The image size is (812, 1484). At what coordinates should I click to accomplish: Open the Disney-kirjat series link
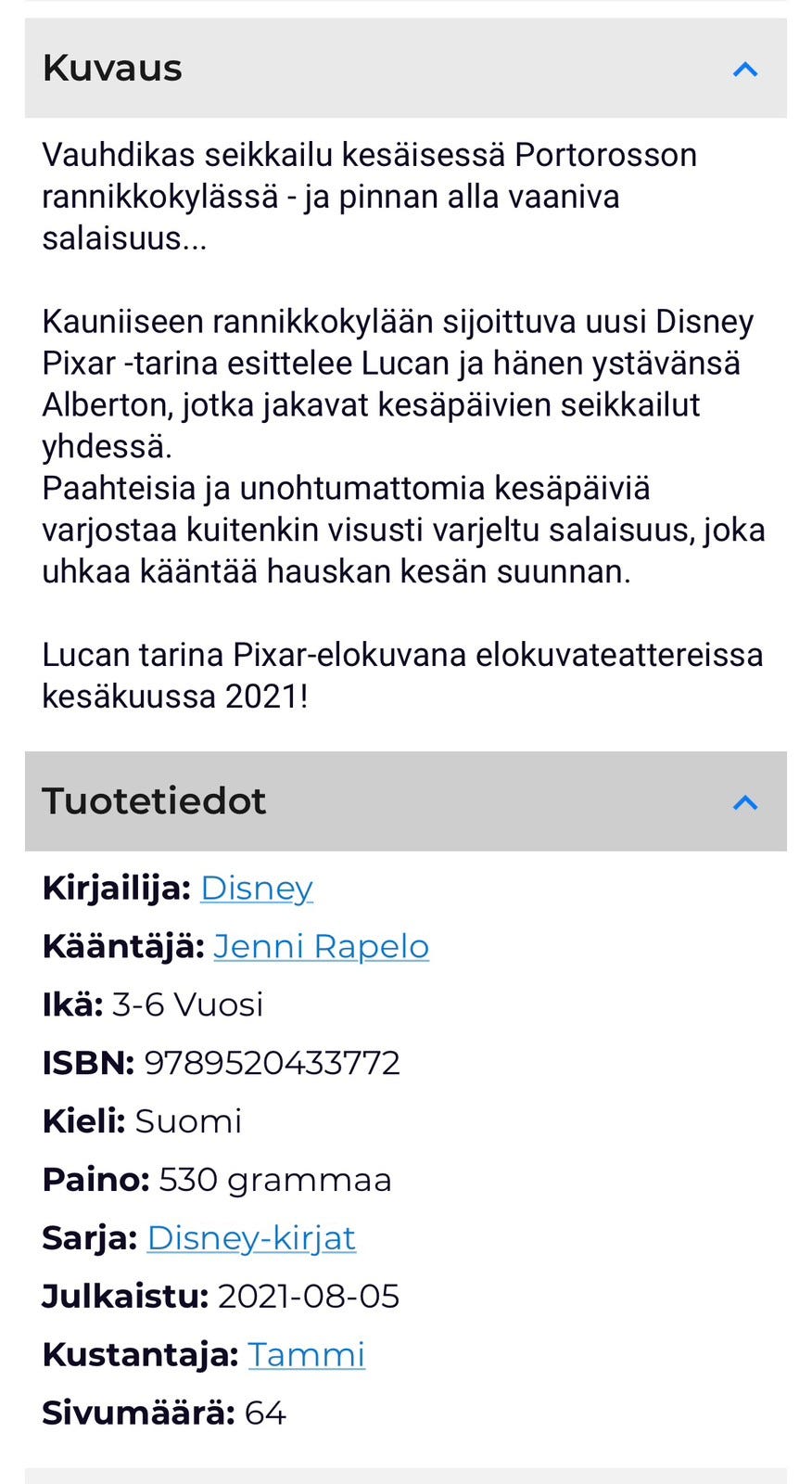click(x=250, y=1238)
